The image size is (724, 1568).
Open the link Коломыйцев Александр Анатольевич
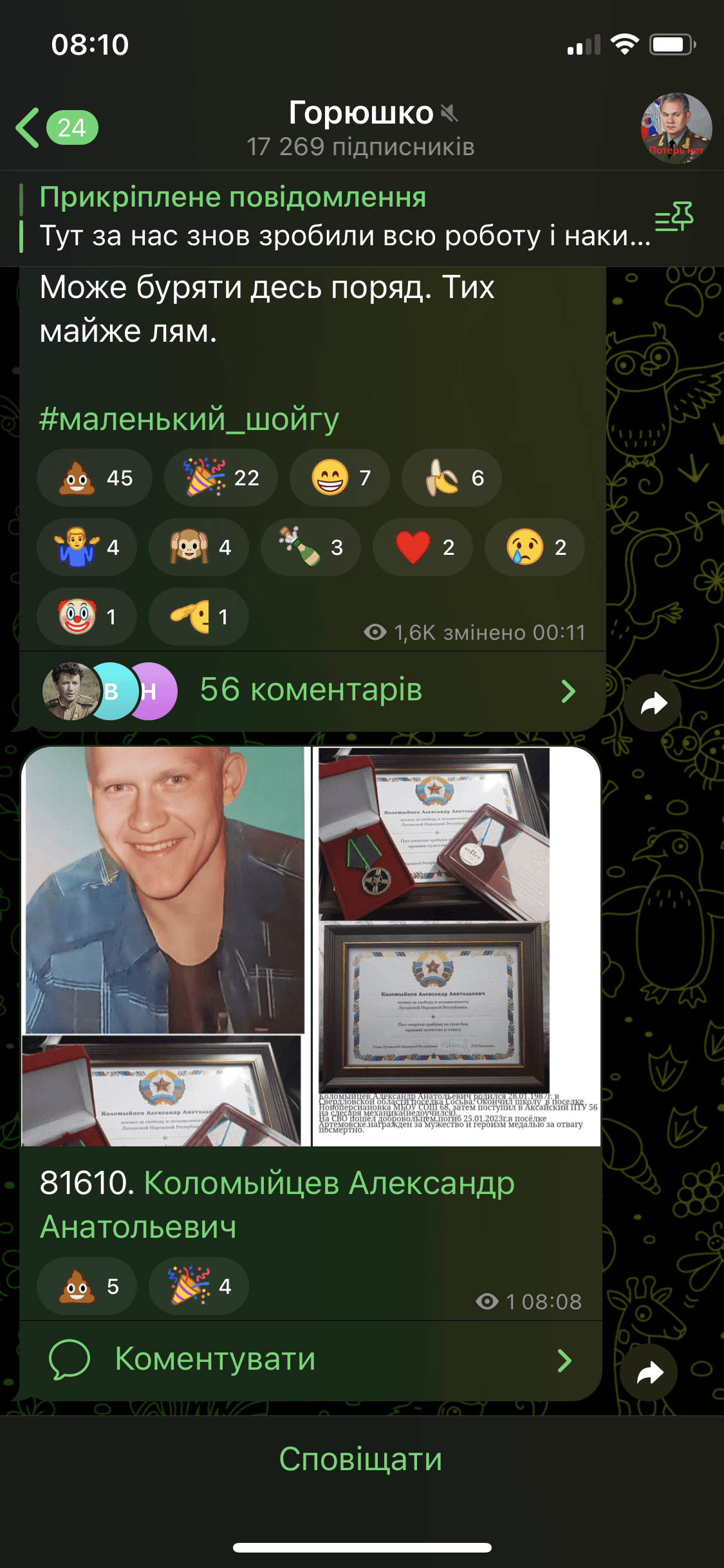(328, 1184)
